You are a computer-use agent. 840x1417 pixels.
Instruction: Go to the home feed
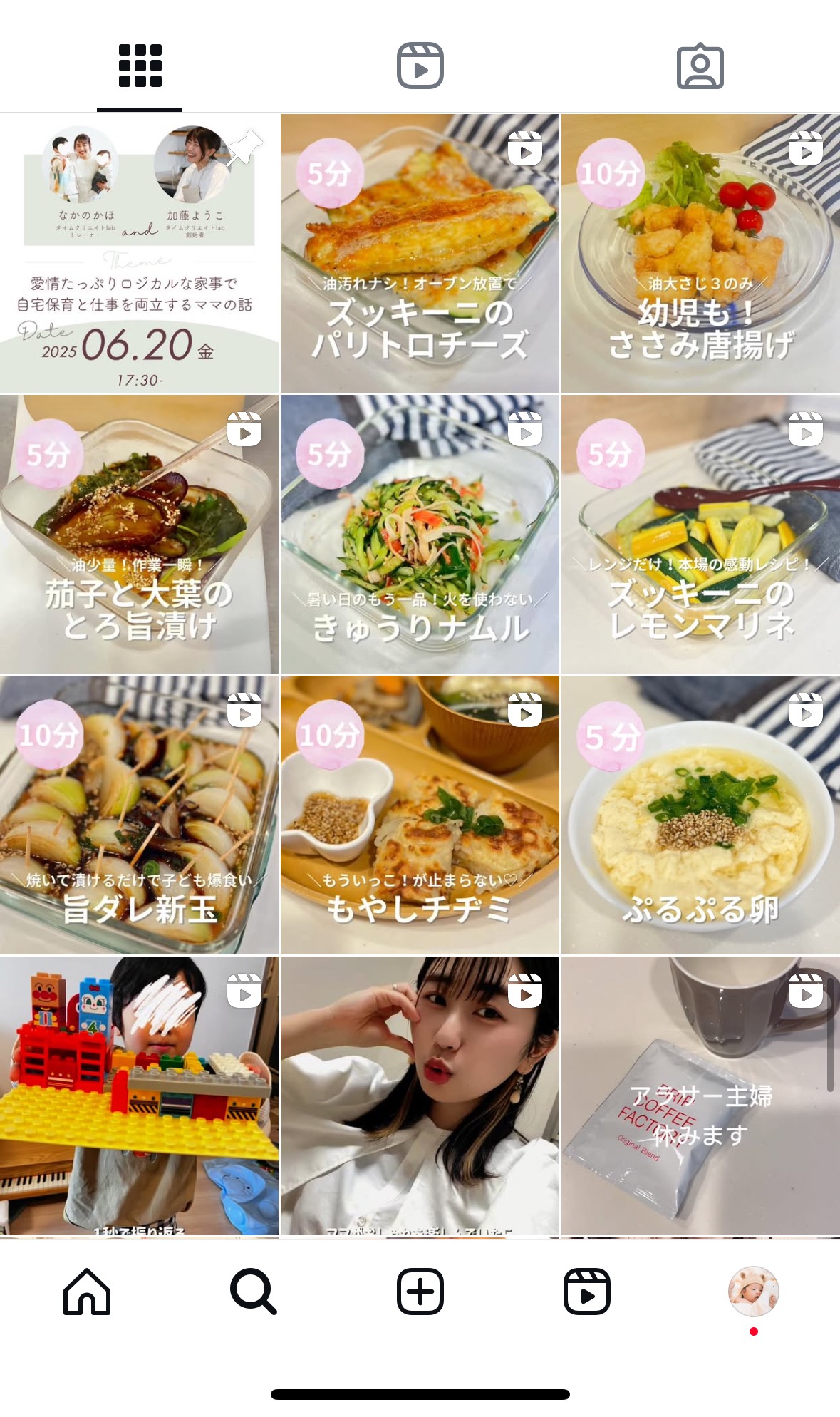pyautogui.click(x=87, y=1291)
